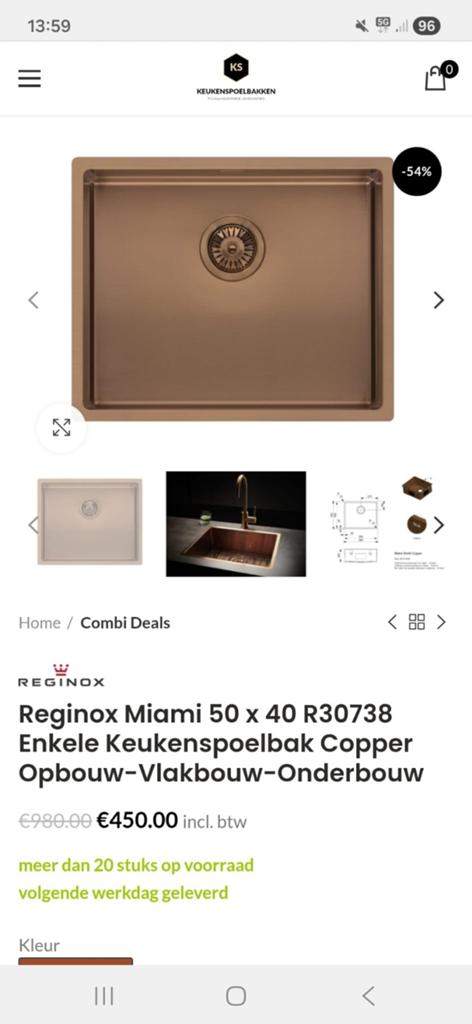Open the Reginox brand page
The width and height of the screenshot is (472, 1024).
61,675
